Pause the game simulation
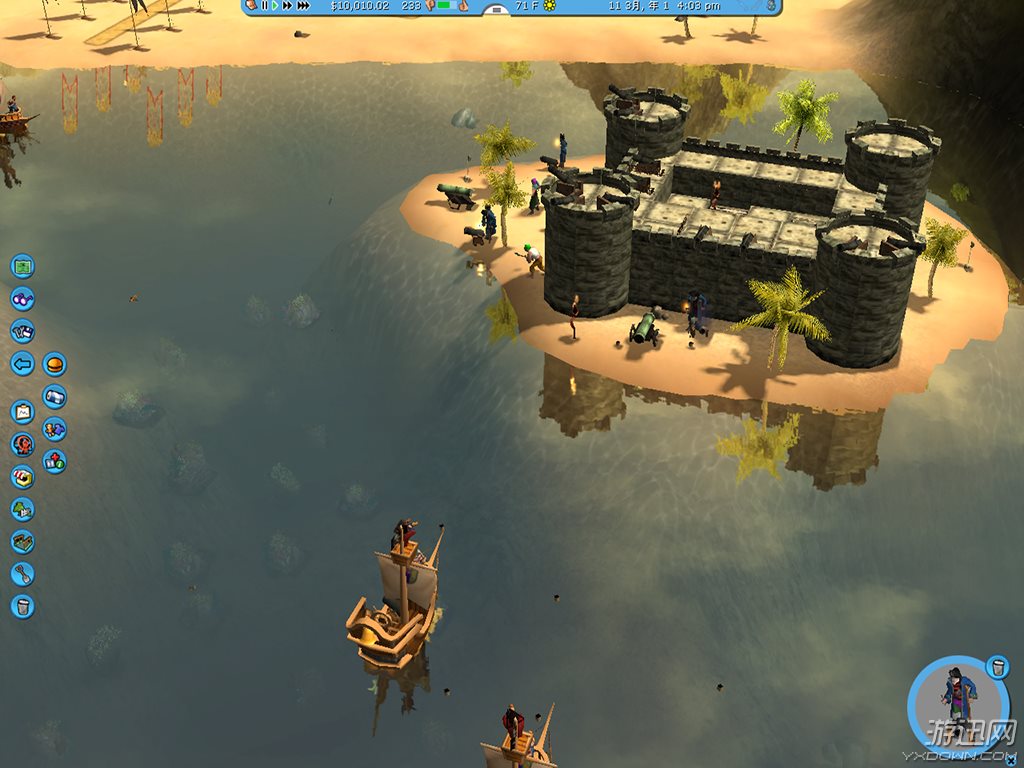The image size is (1024, 768). click(x=265, y=6)
